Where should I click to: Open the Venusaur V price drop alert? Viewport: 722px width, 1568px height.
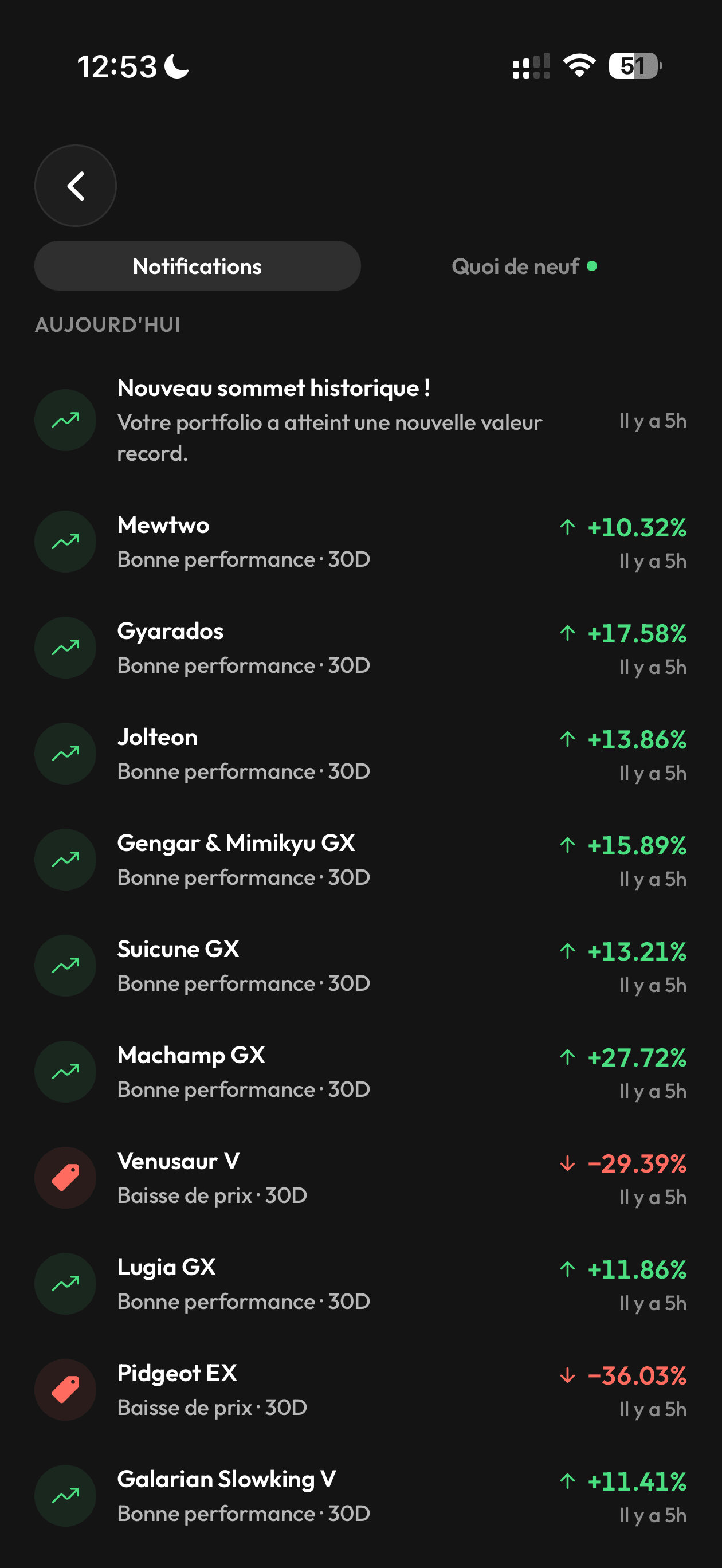coord(361,1178)
